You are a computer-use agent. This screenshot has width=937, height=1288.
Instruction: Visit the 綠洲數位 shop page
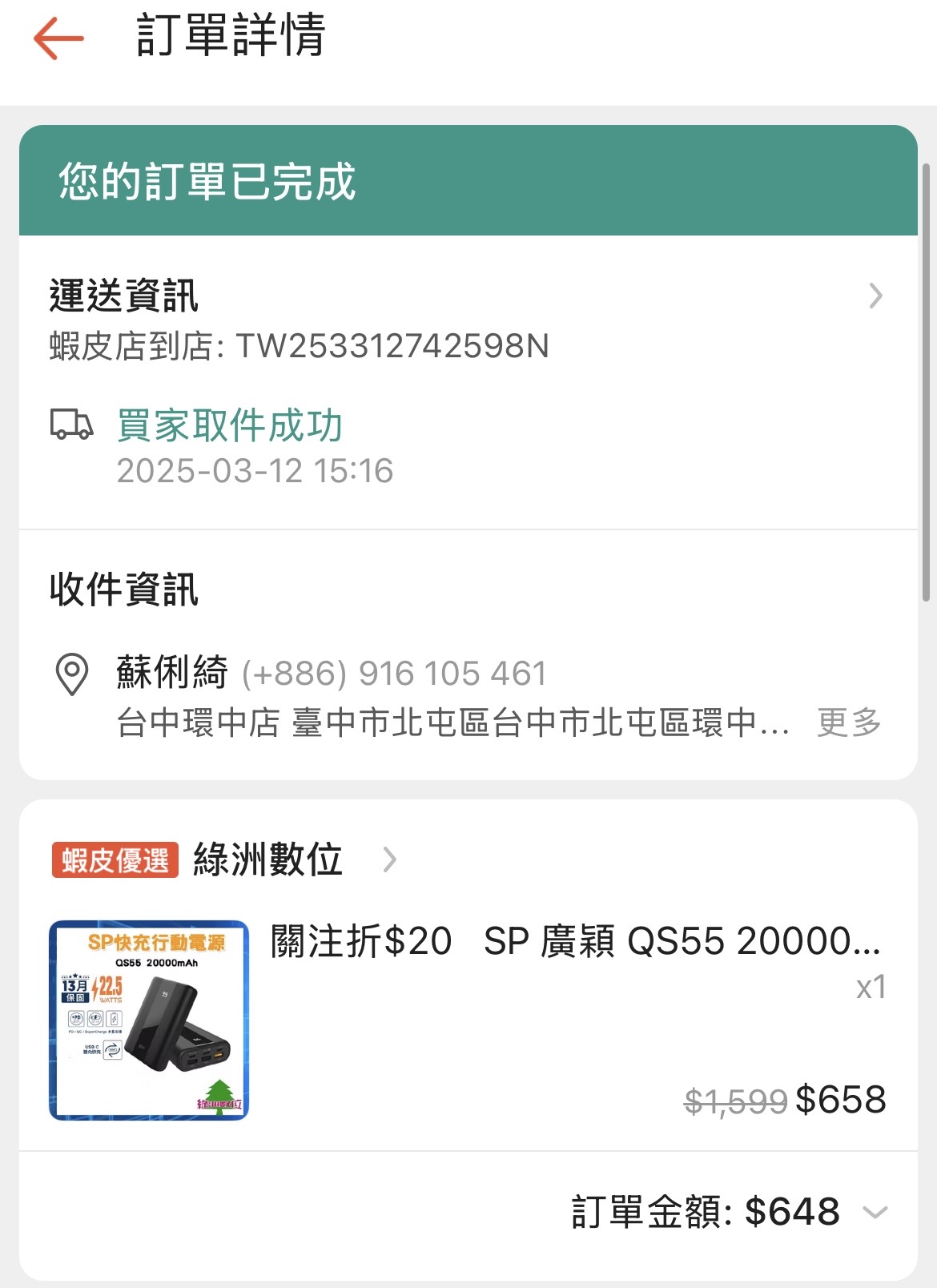[268, 859]
